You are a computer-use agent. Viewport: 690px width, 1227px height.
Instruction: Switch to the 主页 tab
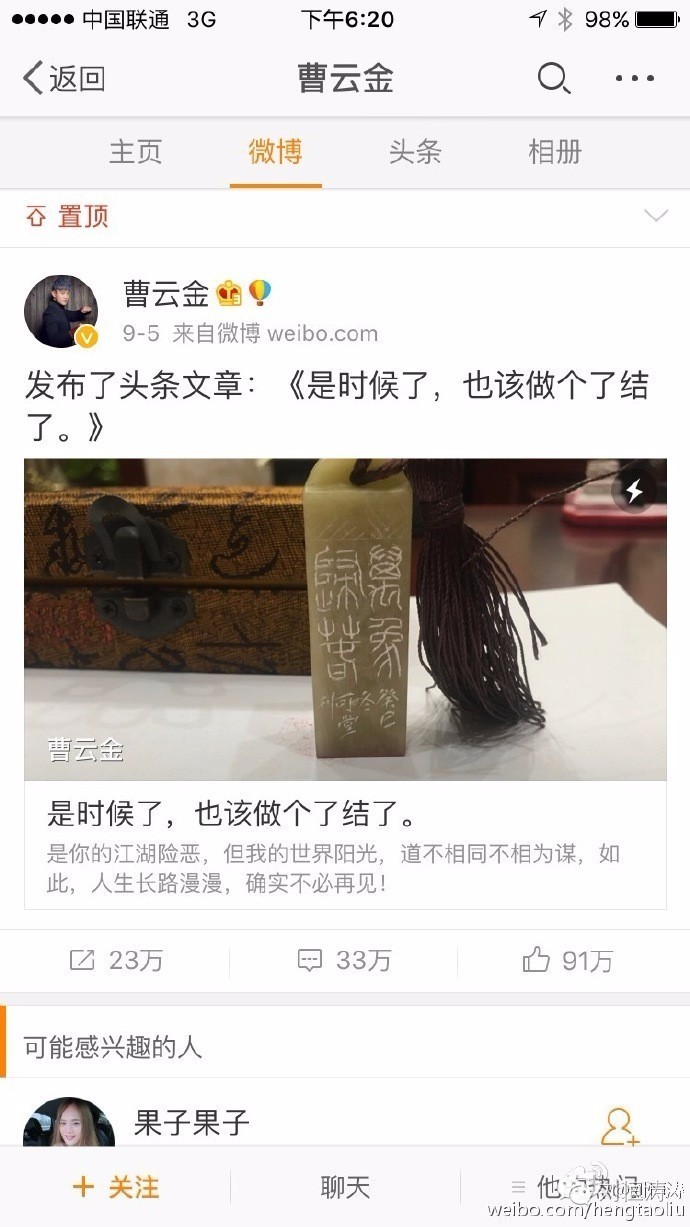point(135,152)
